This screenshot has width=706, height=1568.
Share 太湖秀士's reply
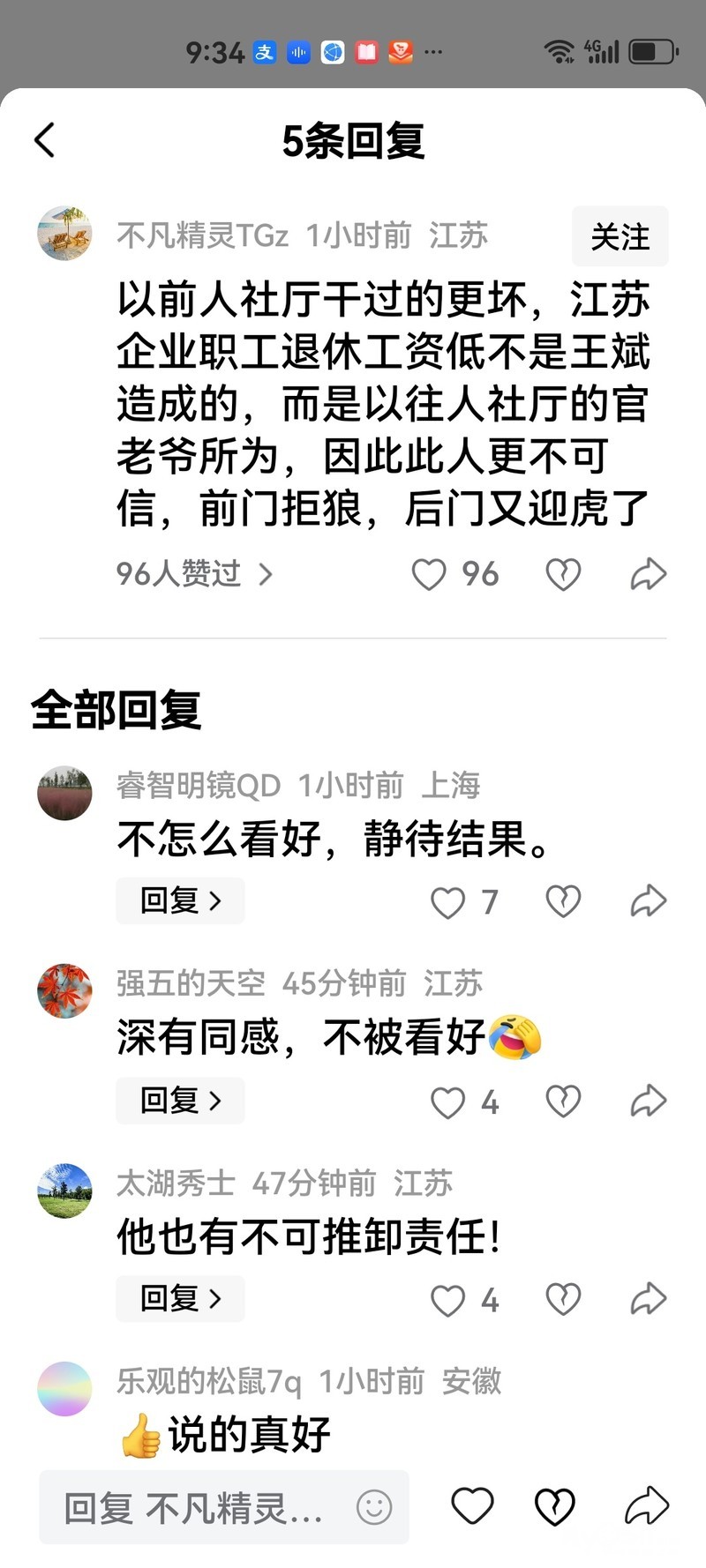click(648, 1299)
